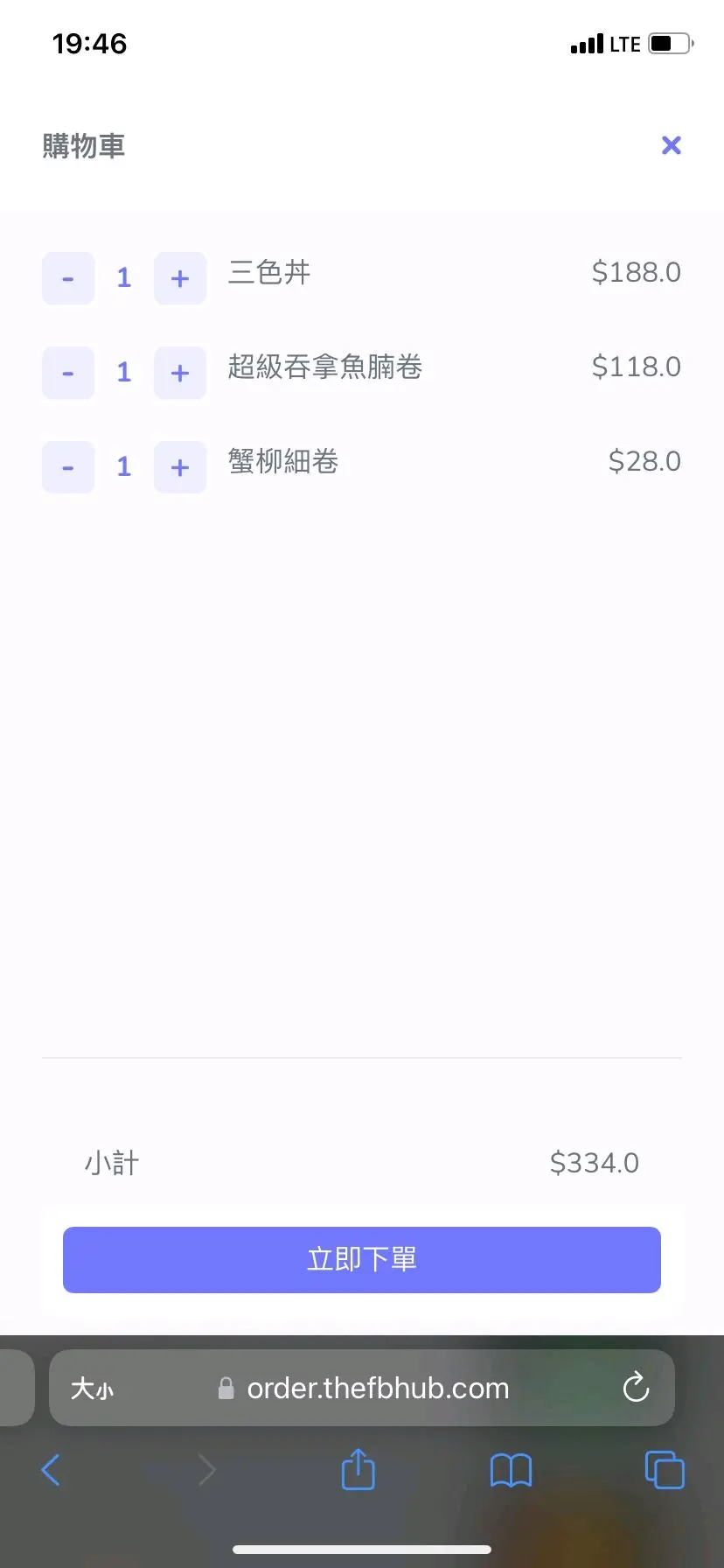Increase quantity of 三色丼
This screenshot has height=1568, width=724.
coord(180,278)
